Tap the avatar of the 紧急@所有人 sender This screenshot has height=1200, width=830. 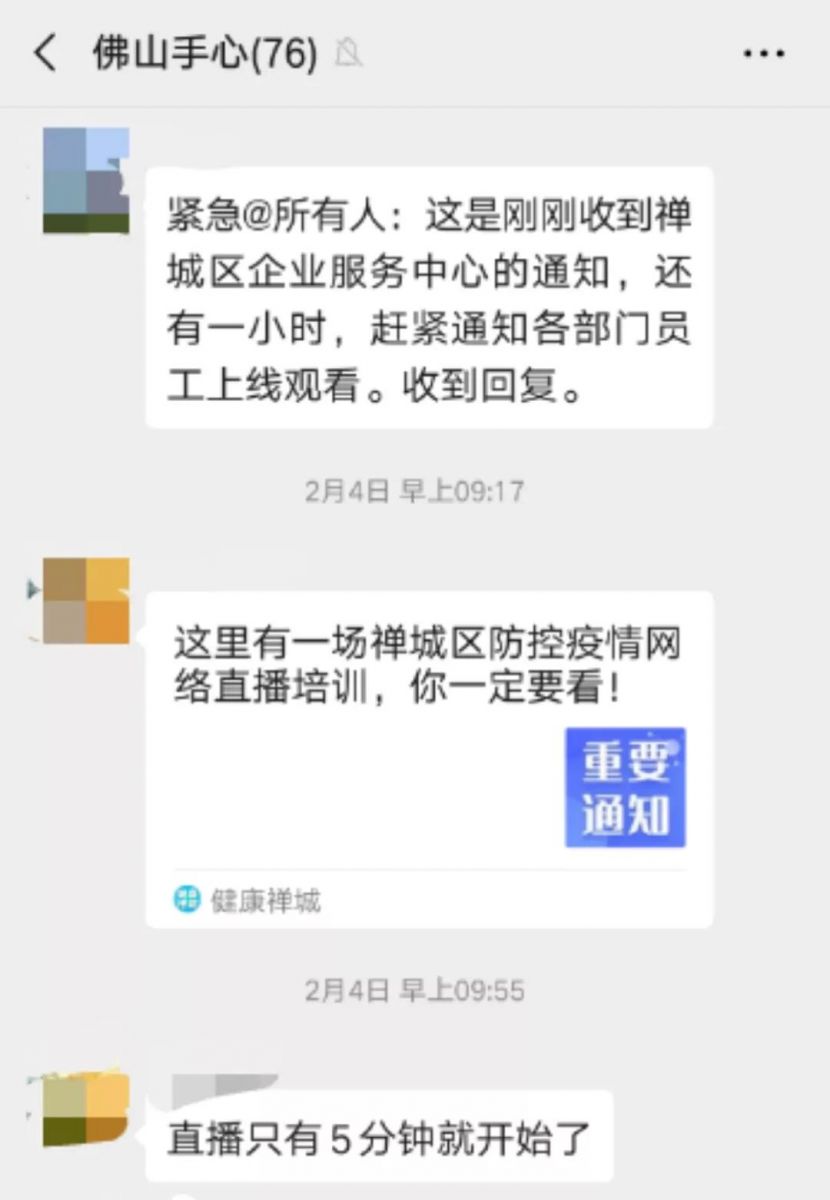point(86,181)
